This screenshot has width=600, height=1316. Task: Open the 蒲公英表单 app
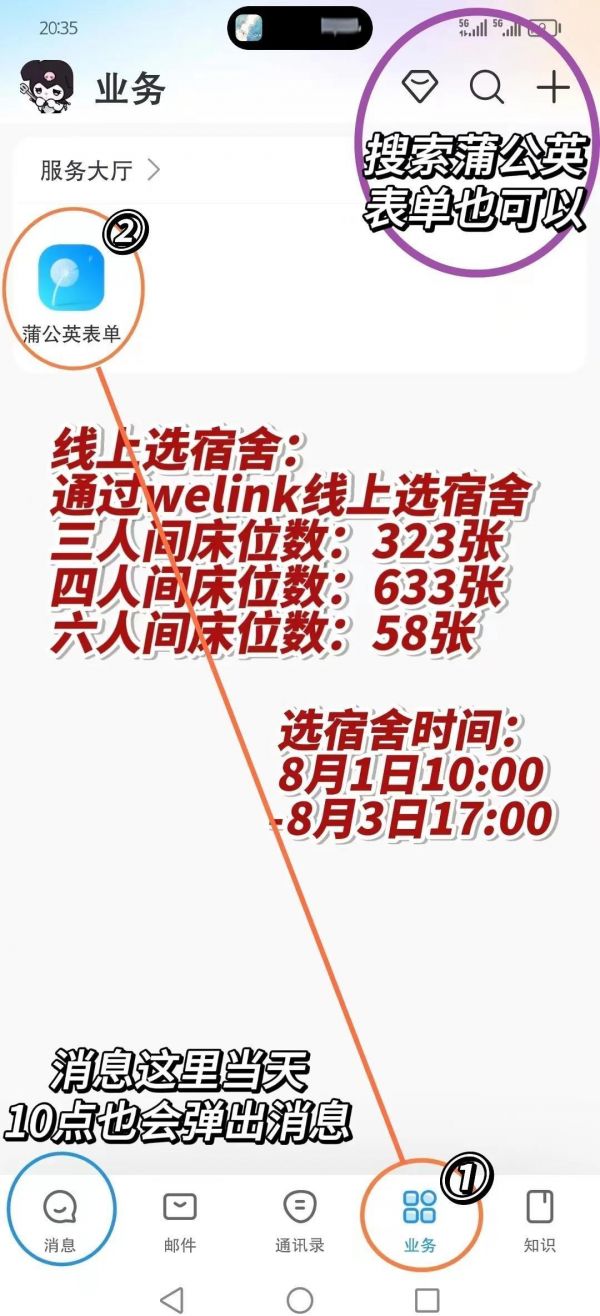[x=71, y=294]
